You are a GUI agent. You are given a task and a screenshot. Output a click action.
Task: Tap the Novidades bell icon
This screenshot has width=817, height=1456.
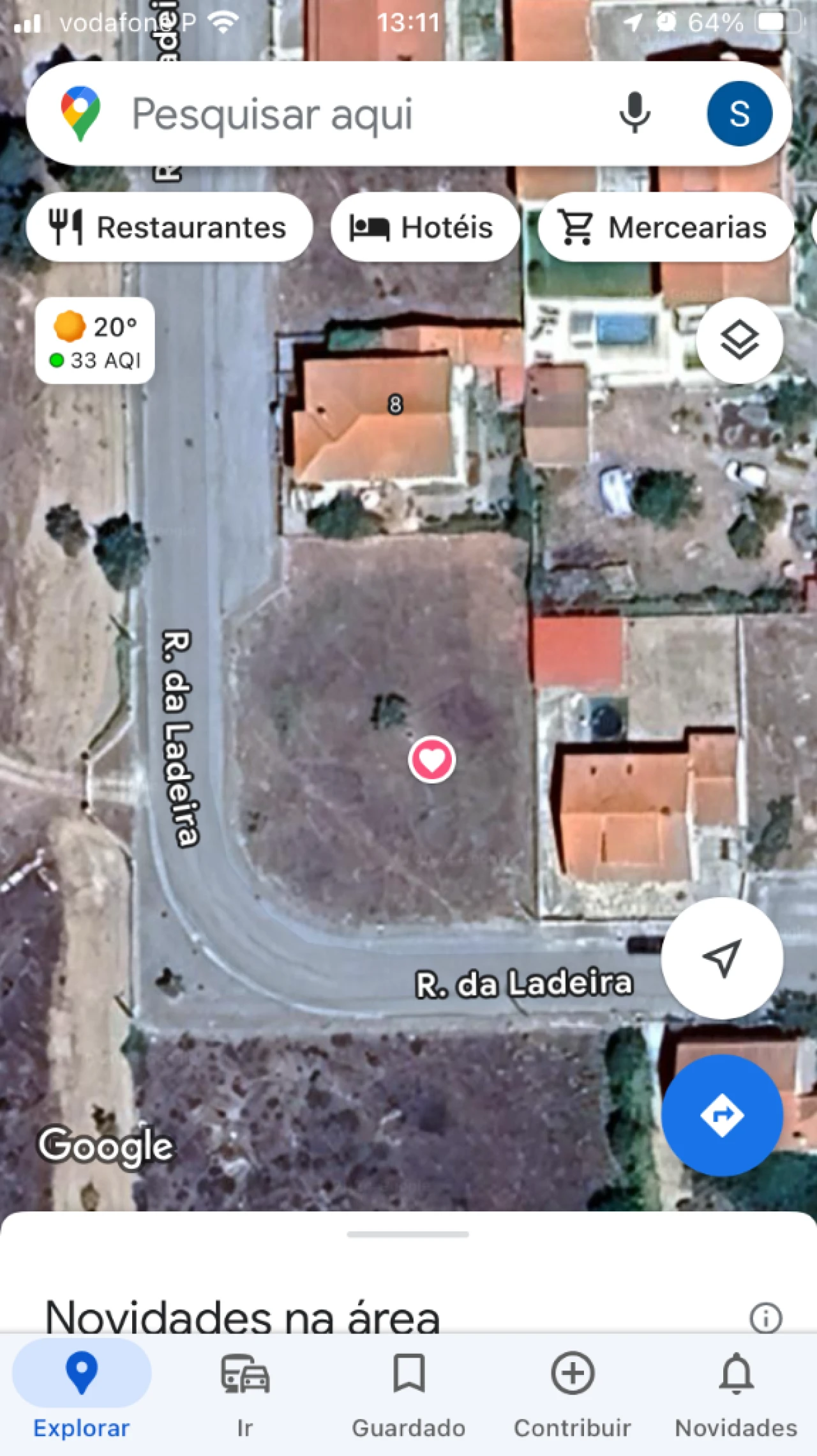tap(736, 1373)
